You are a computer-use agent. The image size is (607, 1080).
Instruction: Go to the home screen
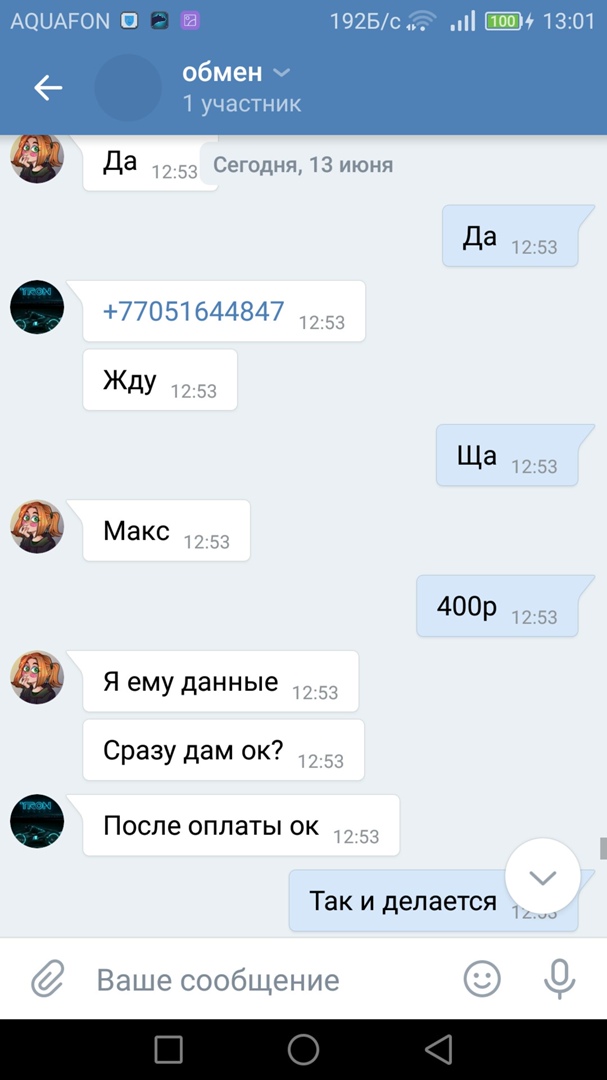pyautogui.click(x=303, y=1049)
